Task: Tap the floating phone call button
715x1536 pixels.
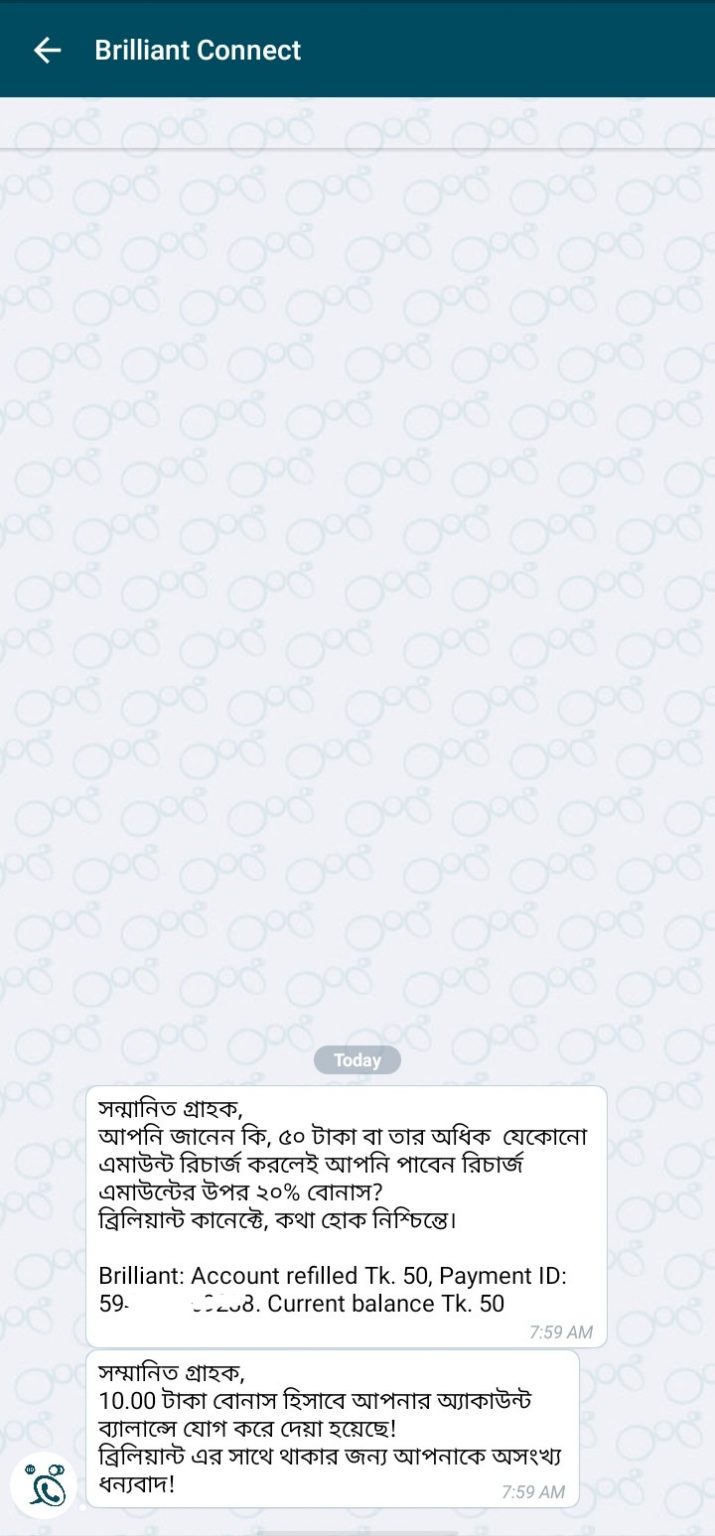Action: coord(44,1484)
